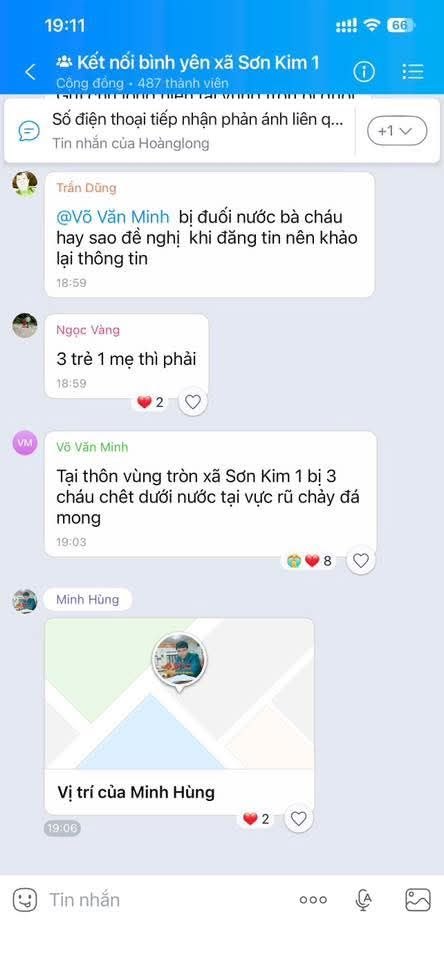444x960 pixels.
Task: Like Ngọc Vàng's message with heart
Action: point(193,402)
